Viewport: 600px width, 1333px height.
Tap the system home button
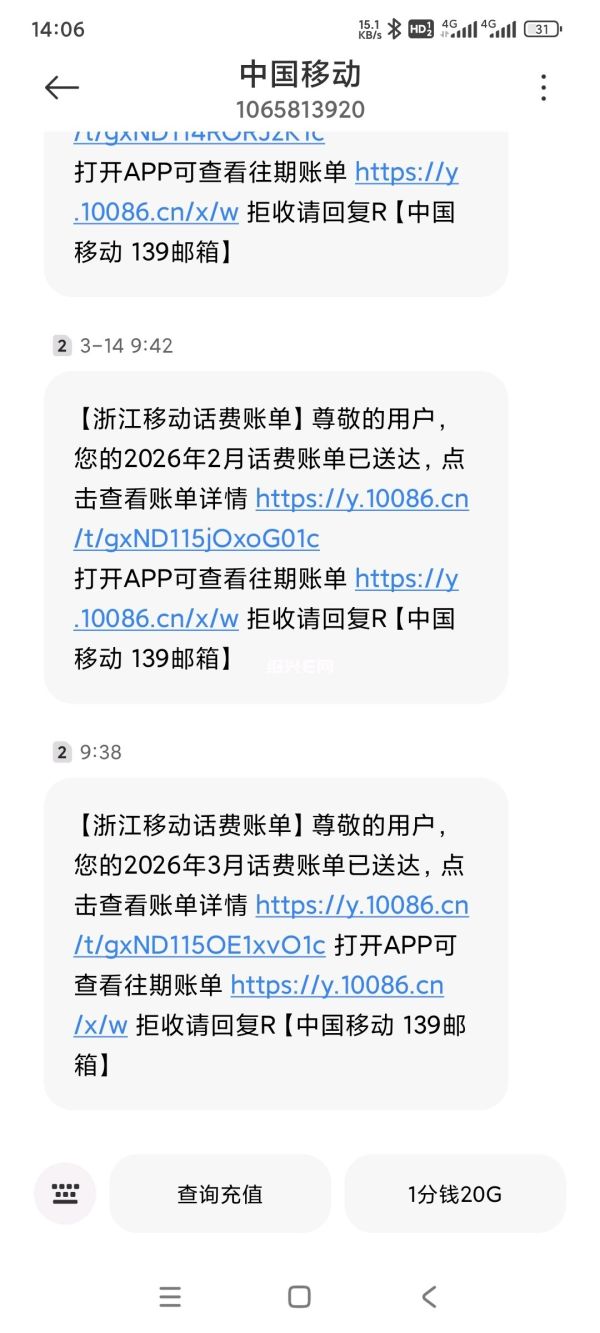tap(299, 1297)
